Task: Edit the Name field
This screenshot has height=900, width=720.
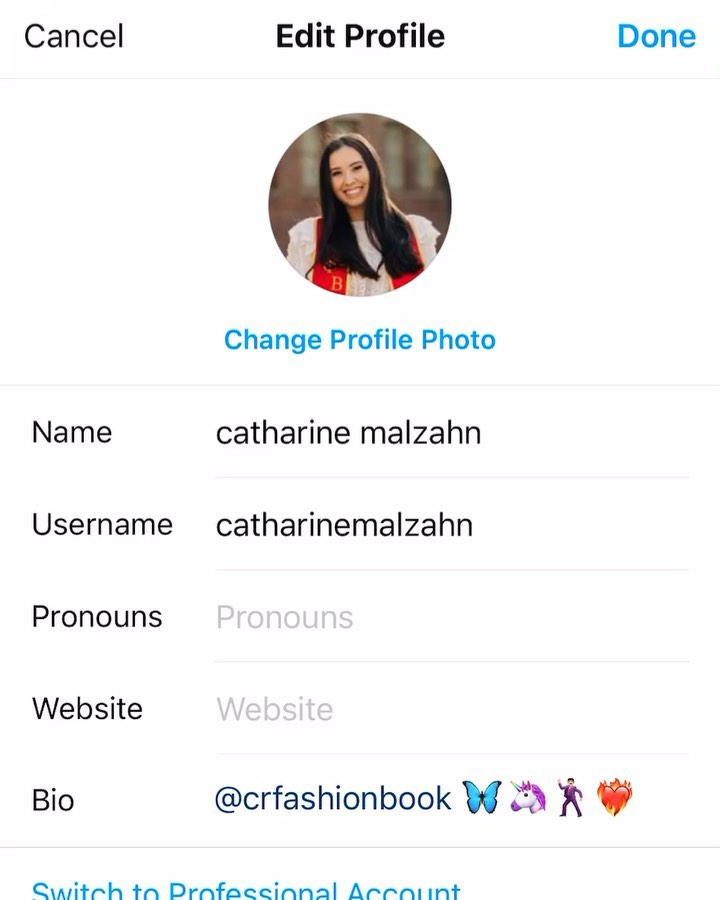Action: (450, 433)
